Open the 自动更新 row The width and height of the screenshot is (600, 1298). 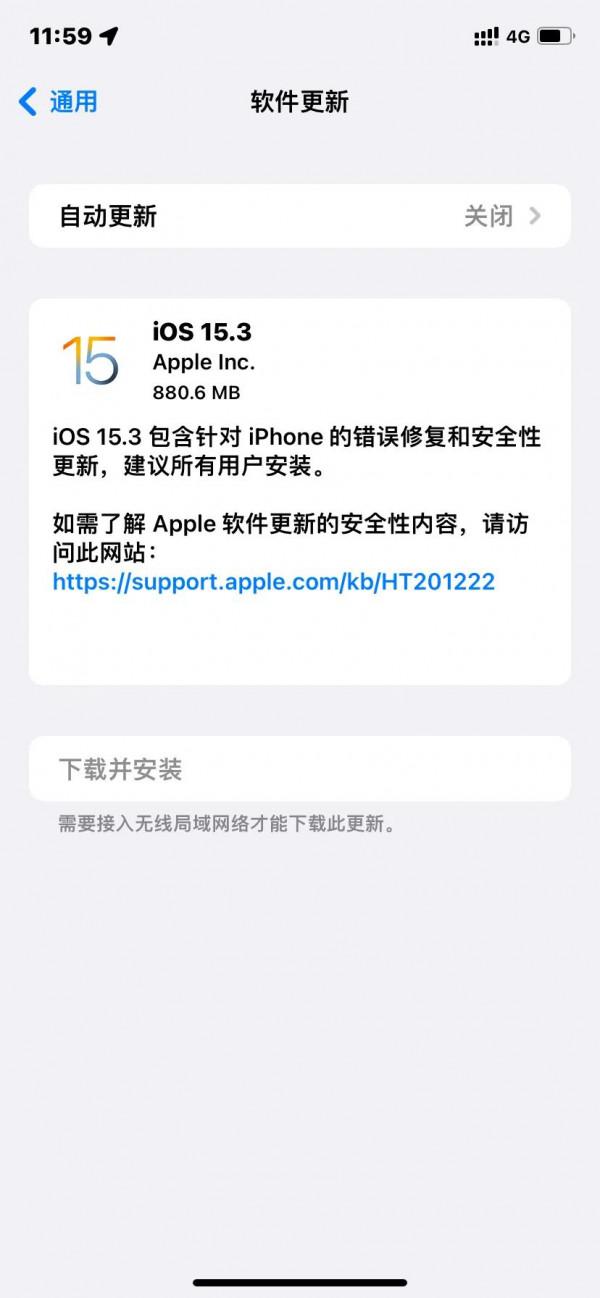point(299,216)
